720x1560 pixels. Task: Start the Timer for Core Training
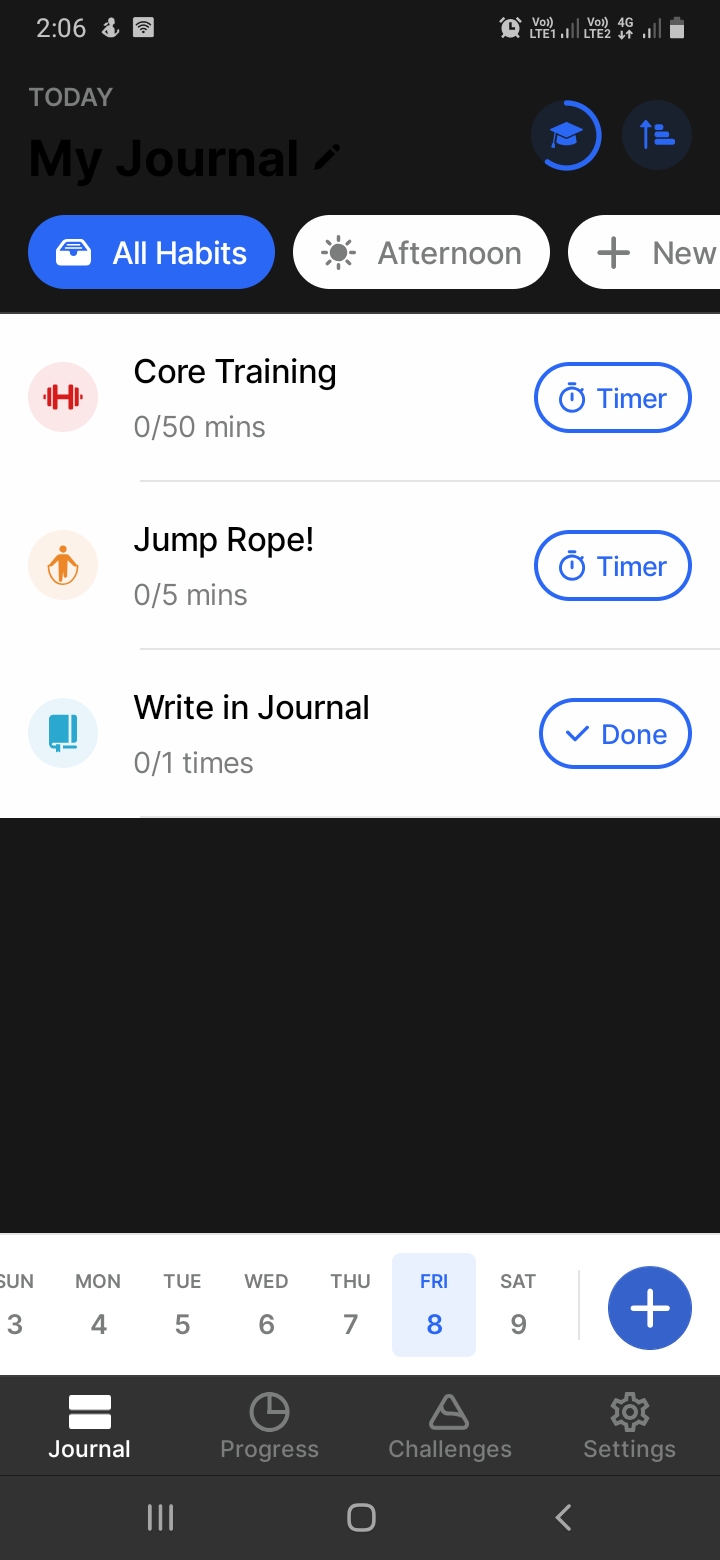[613, 398]
